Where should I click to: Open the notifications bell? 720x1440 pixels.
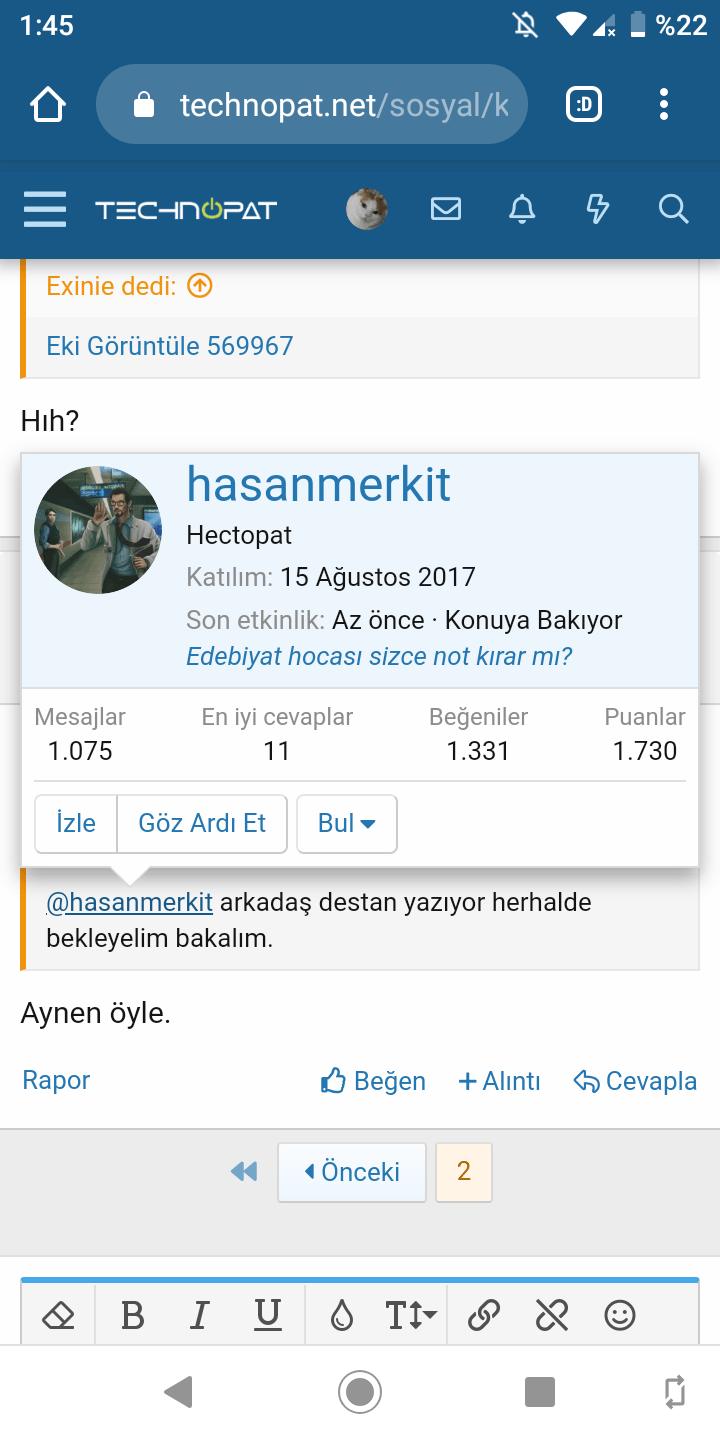click(x=522, y=209)
